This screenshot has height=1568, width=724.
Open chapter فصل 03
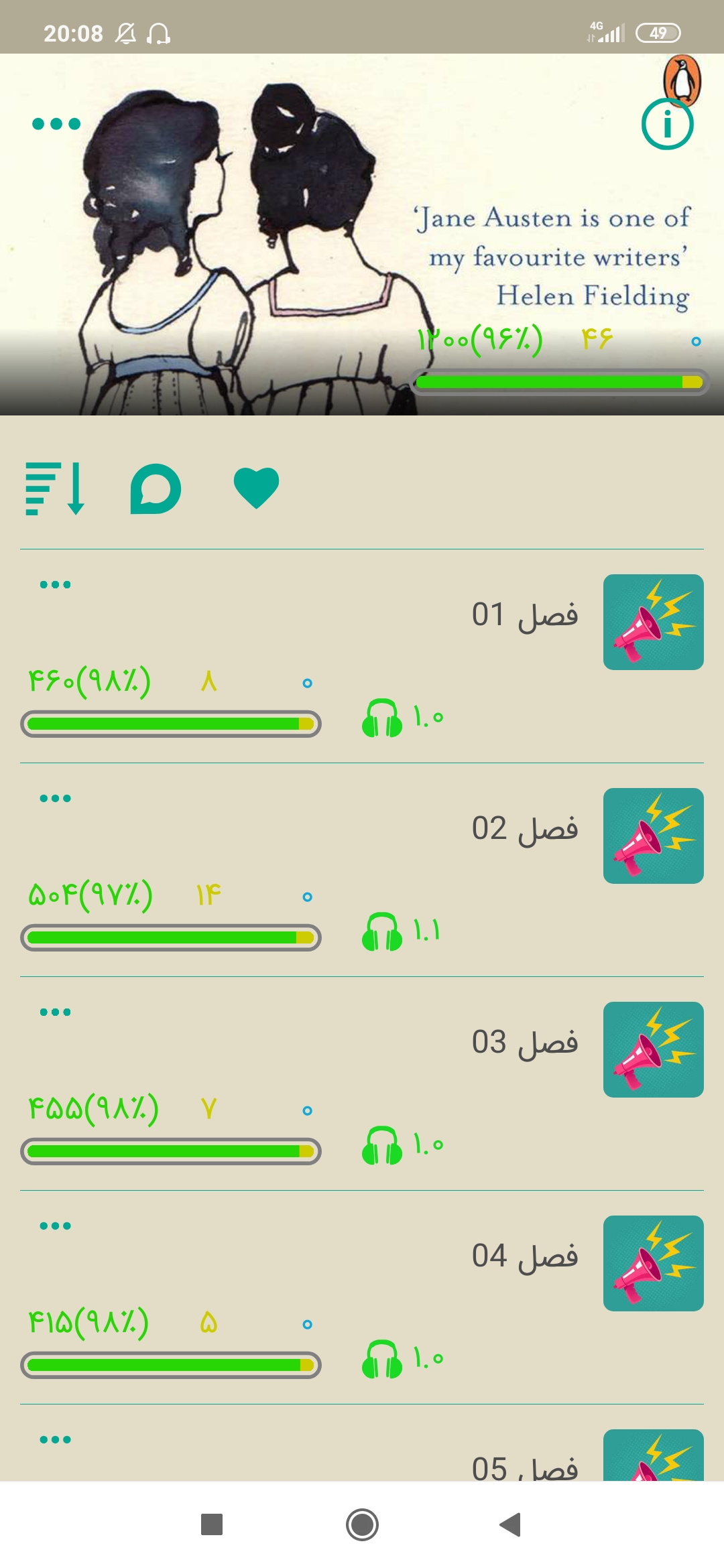pyautogui.click(x=525, y=1043)
